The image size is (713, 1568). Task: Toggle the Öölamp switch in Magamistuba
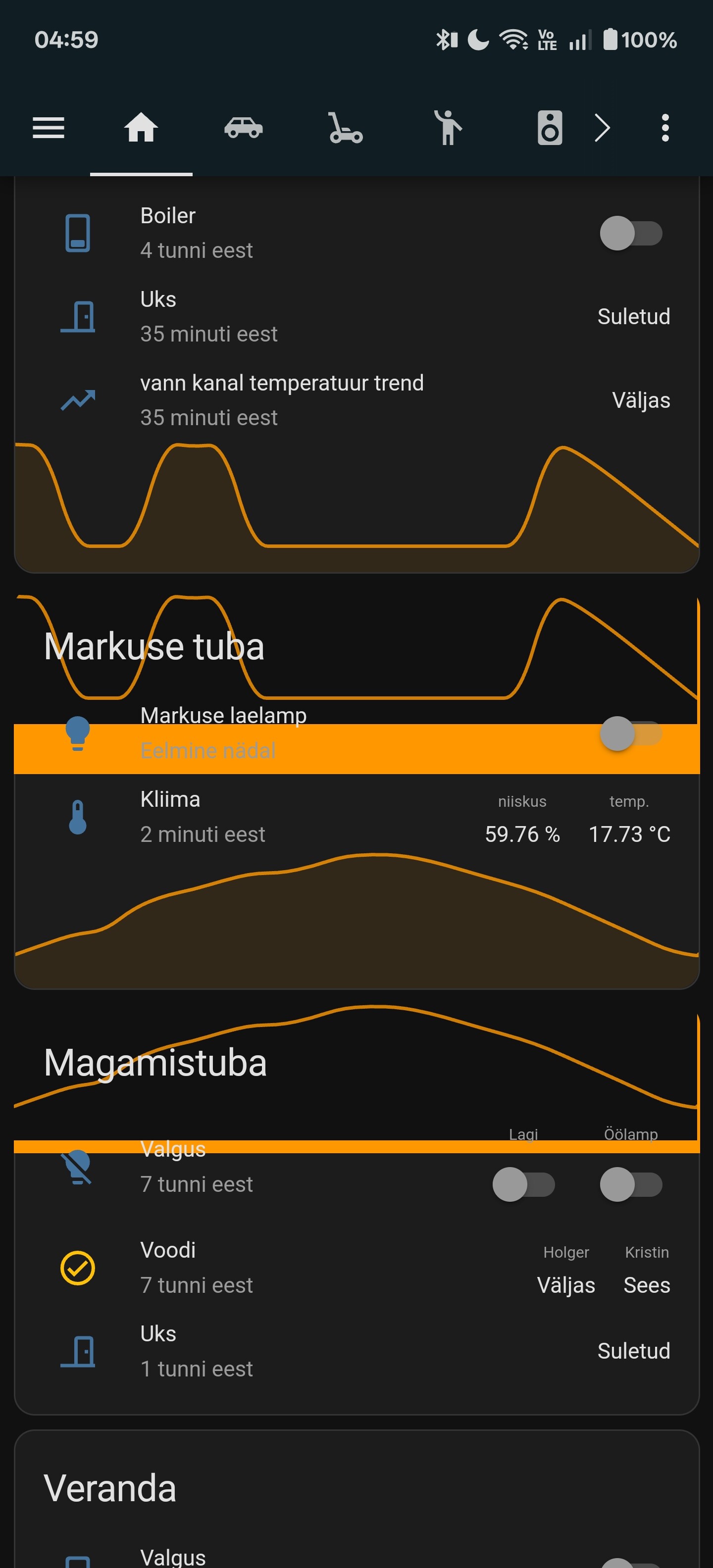pos(631,1184)
